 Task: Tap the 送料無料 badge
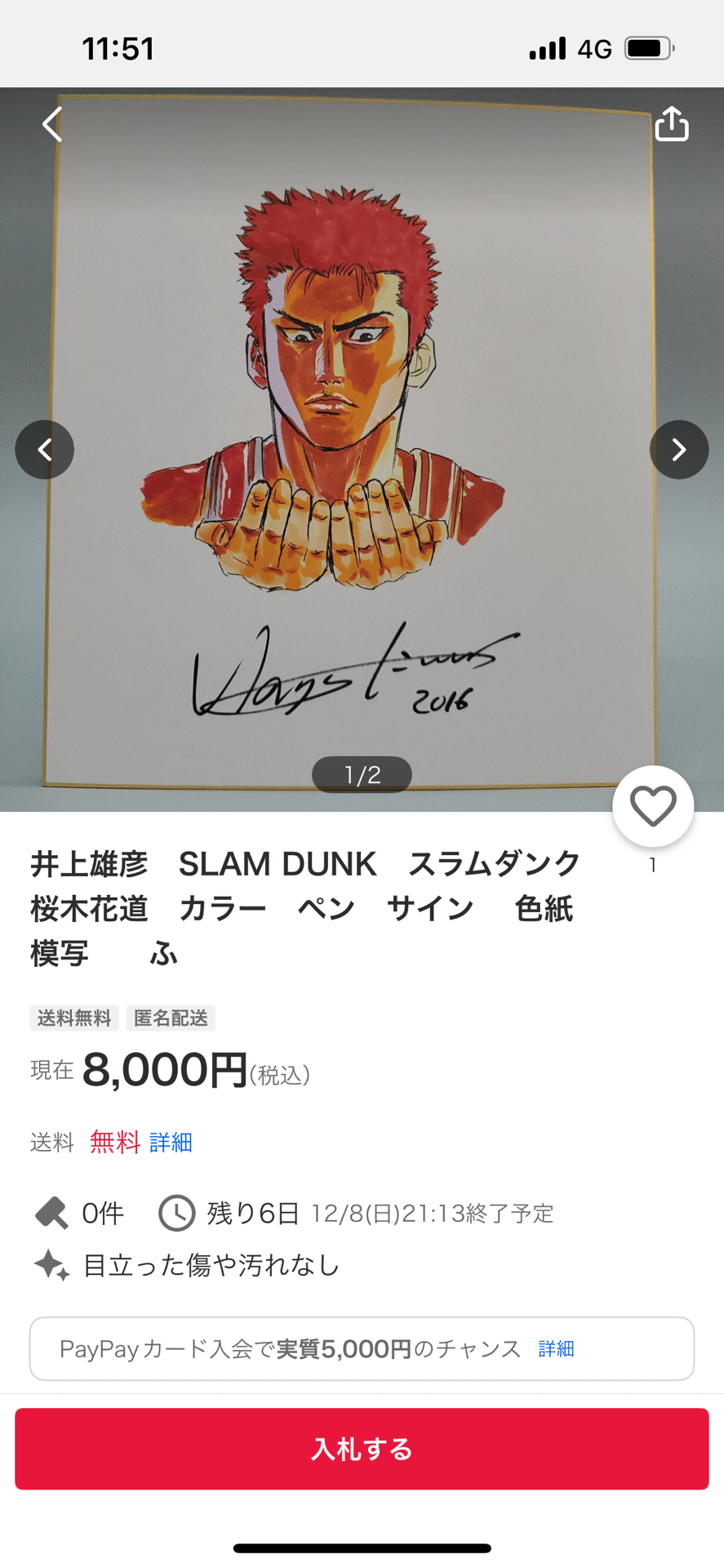click(73, 1018)
